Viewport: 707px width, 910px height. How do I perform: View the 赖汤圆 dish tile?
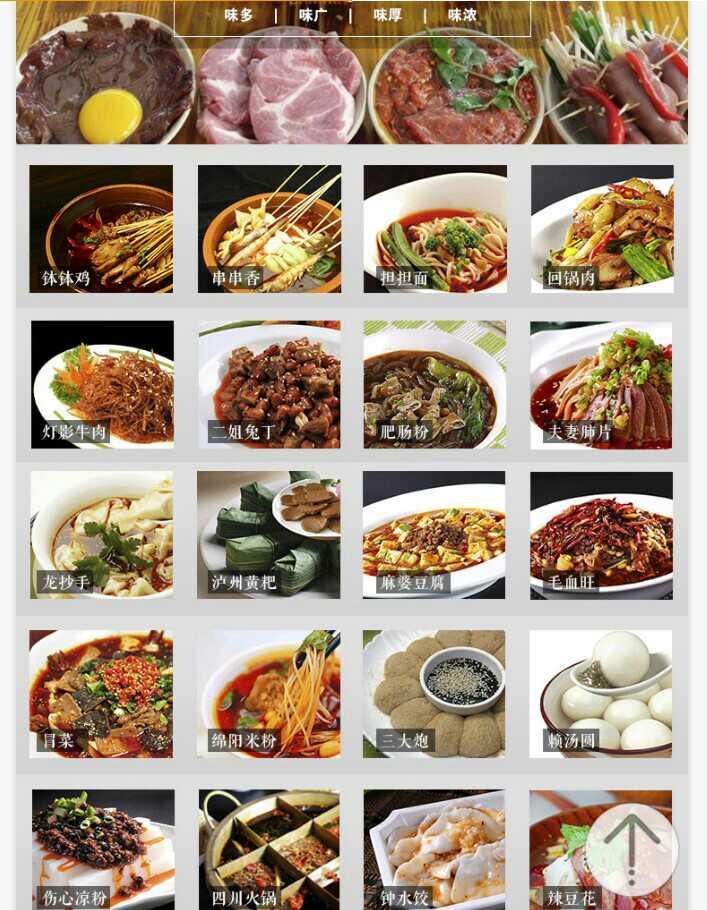(601, 693)
